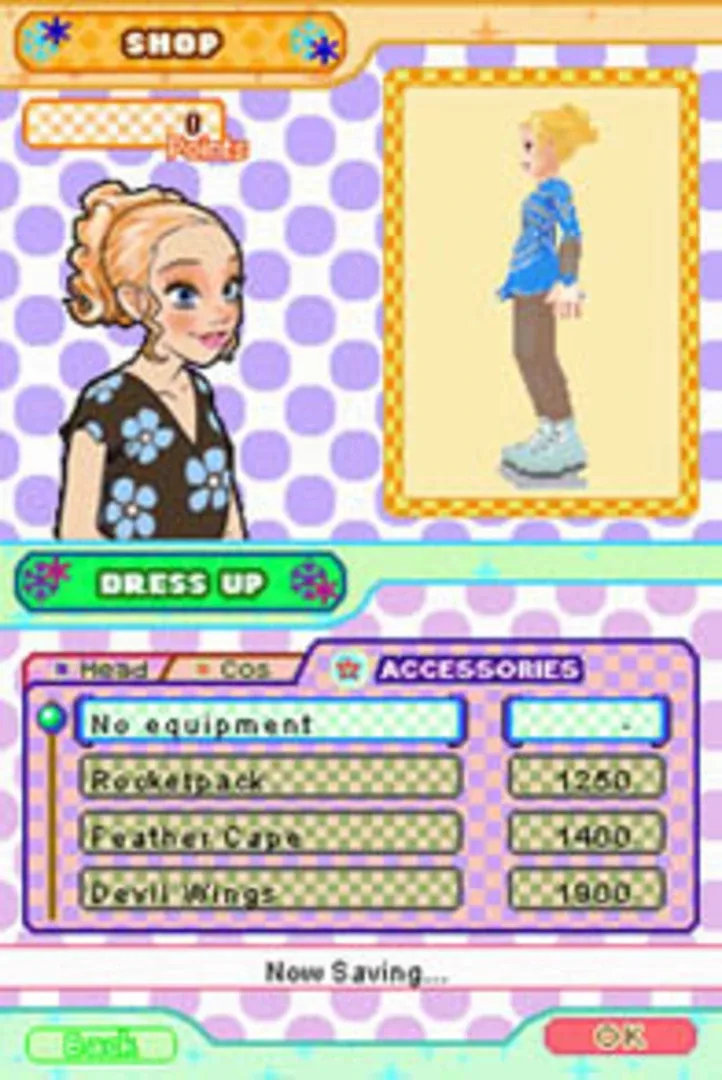Switch to the Cos tab

coord(235,669)
